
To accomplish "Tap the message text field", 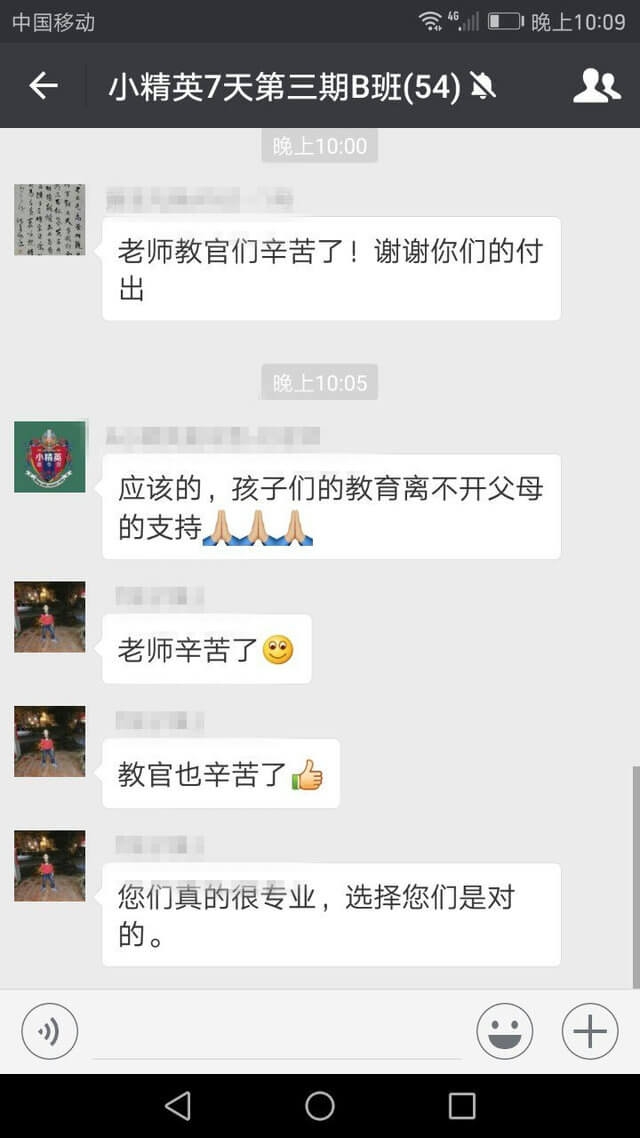I will point(276,1030).
